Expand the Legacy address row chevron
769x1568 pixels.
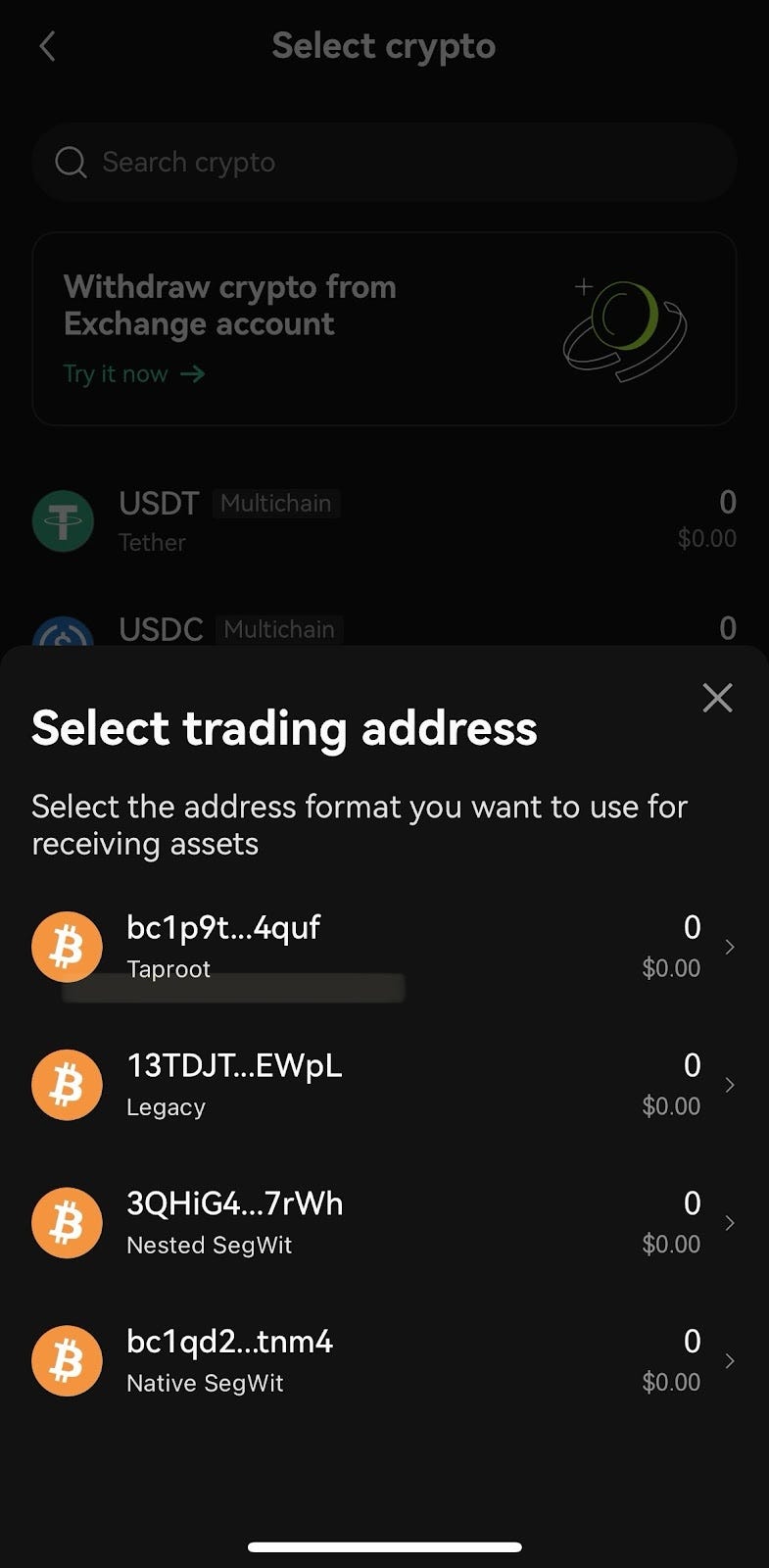(x=729, y=1085)
